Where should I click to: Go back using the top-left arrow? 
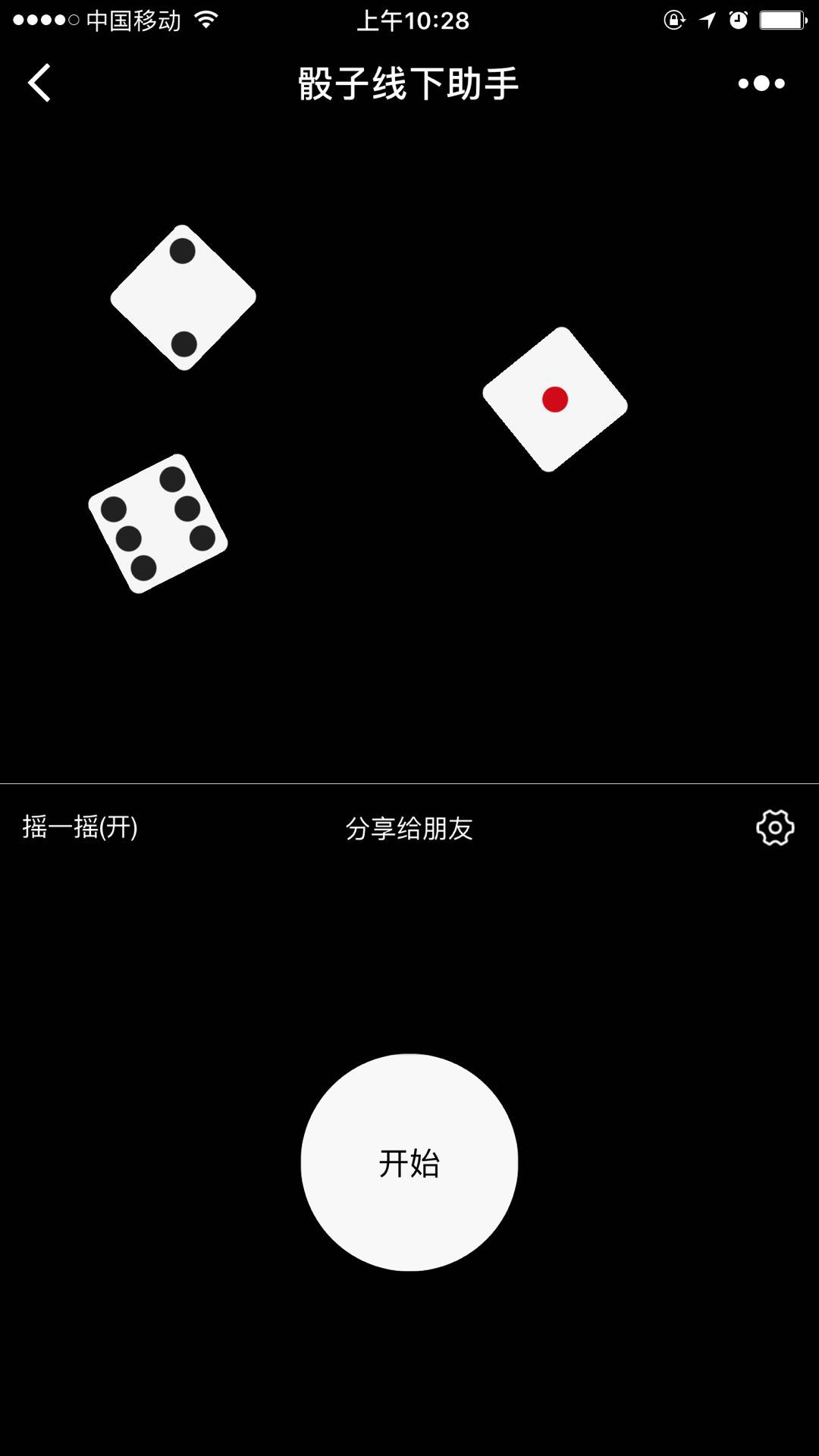click(39, 83)
